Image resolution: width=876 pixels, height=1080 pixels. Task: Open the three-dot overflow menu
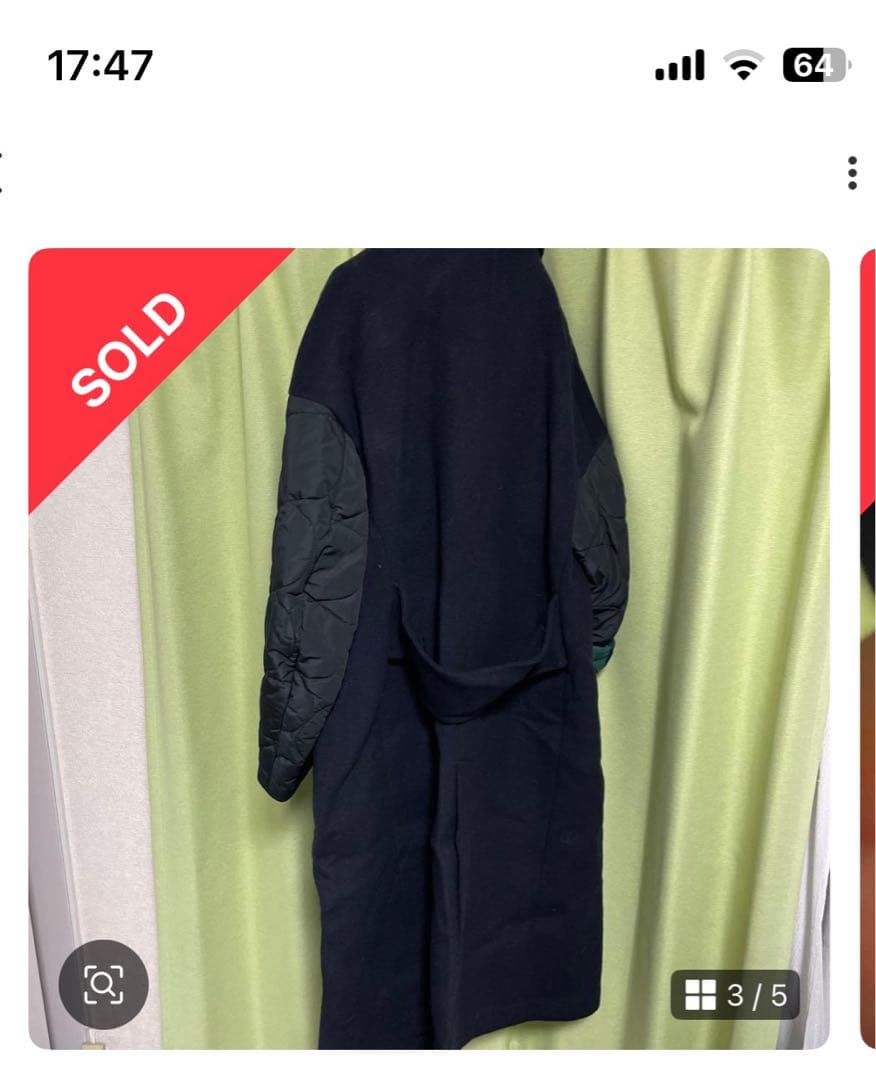[x=851, y=173]
